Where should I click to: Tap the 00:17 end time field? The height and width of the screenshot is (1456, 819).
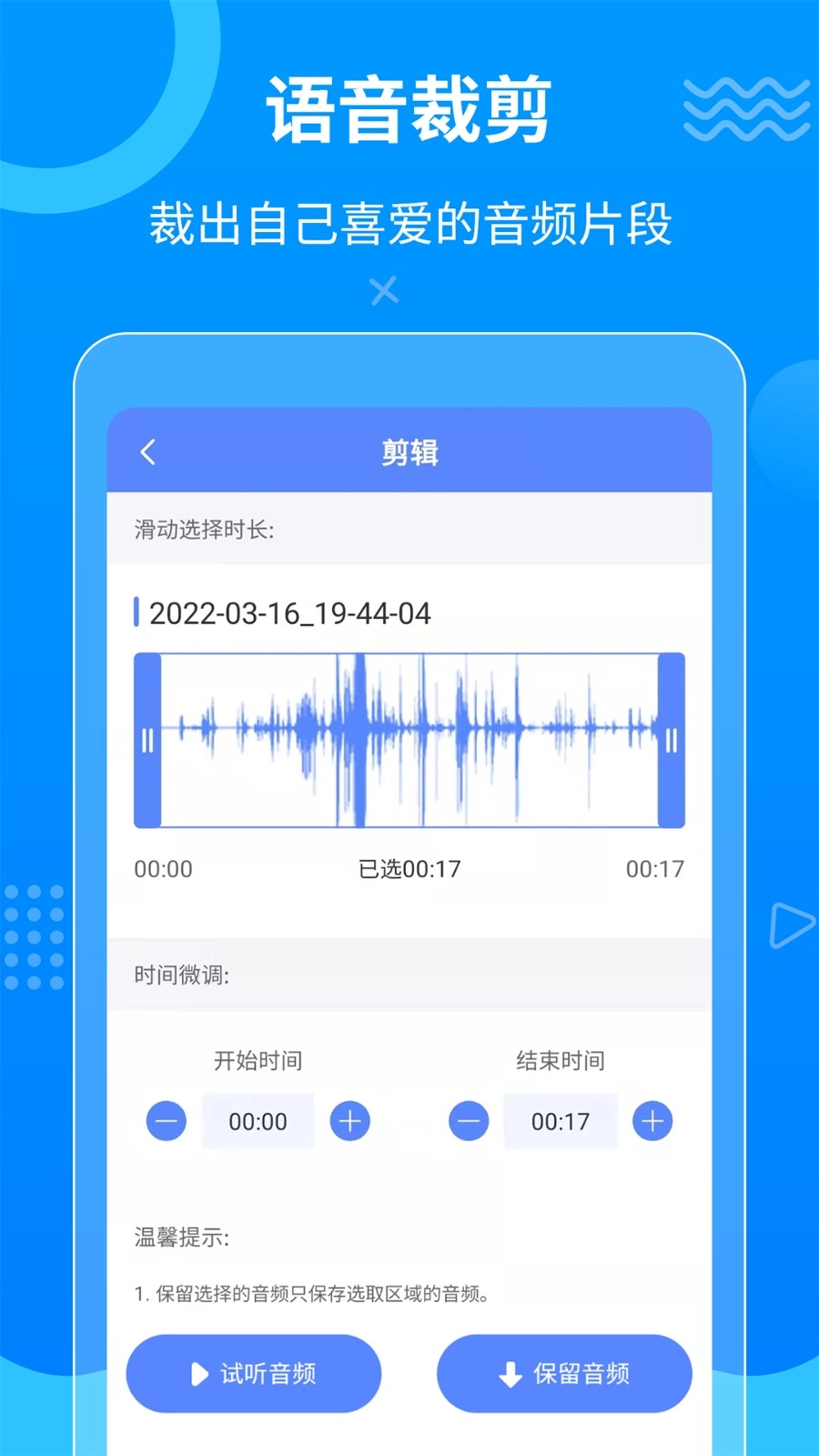561,1121
